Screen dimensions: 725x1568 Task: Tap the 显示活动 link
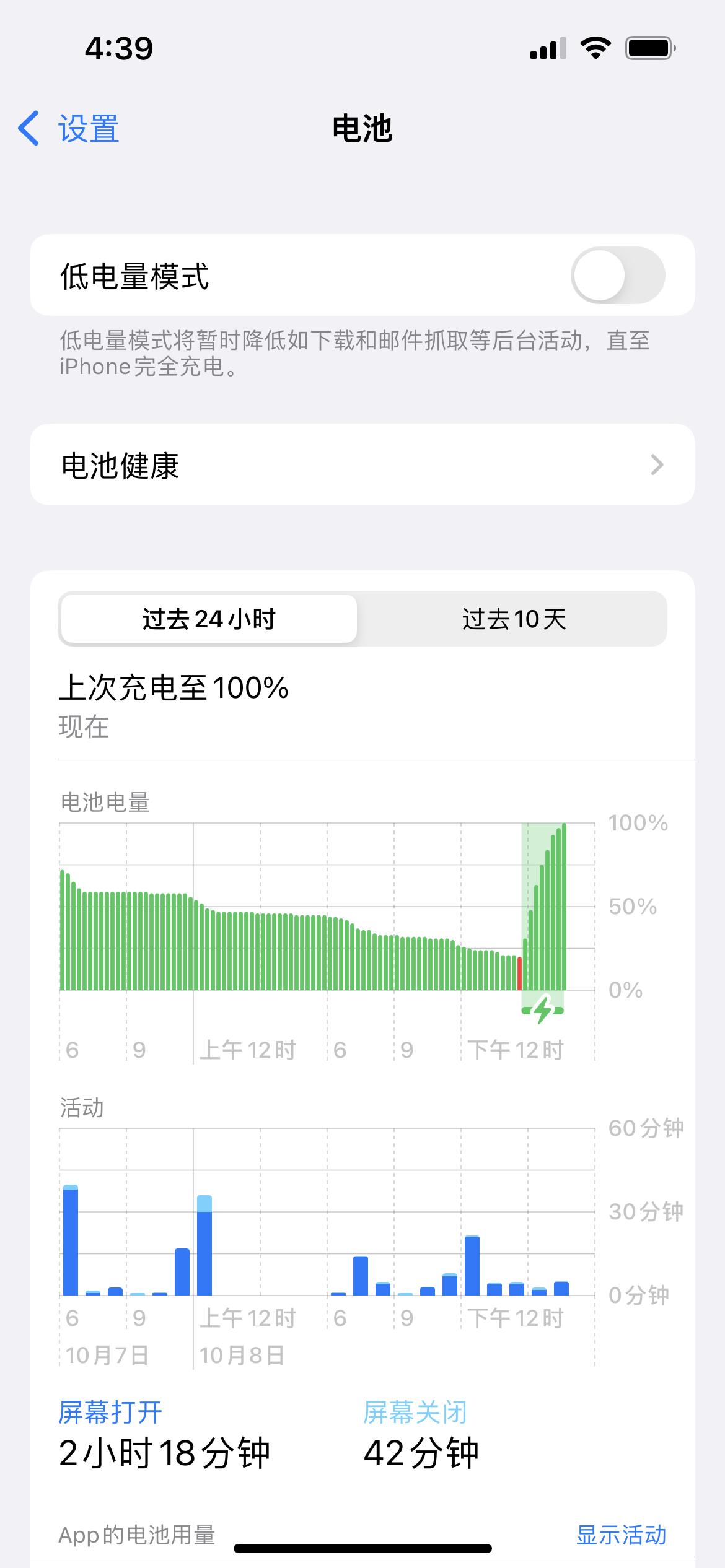pos(622,1535)
